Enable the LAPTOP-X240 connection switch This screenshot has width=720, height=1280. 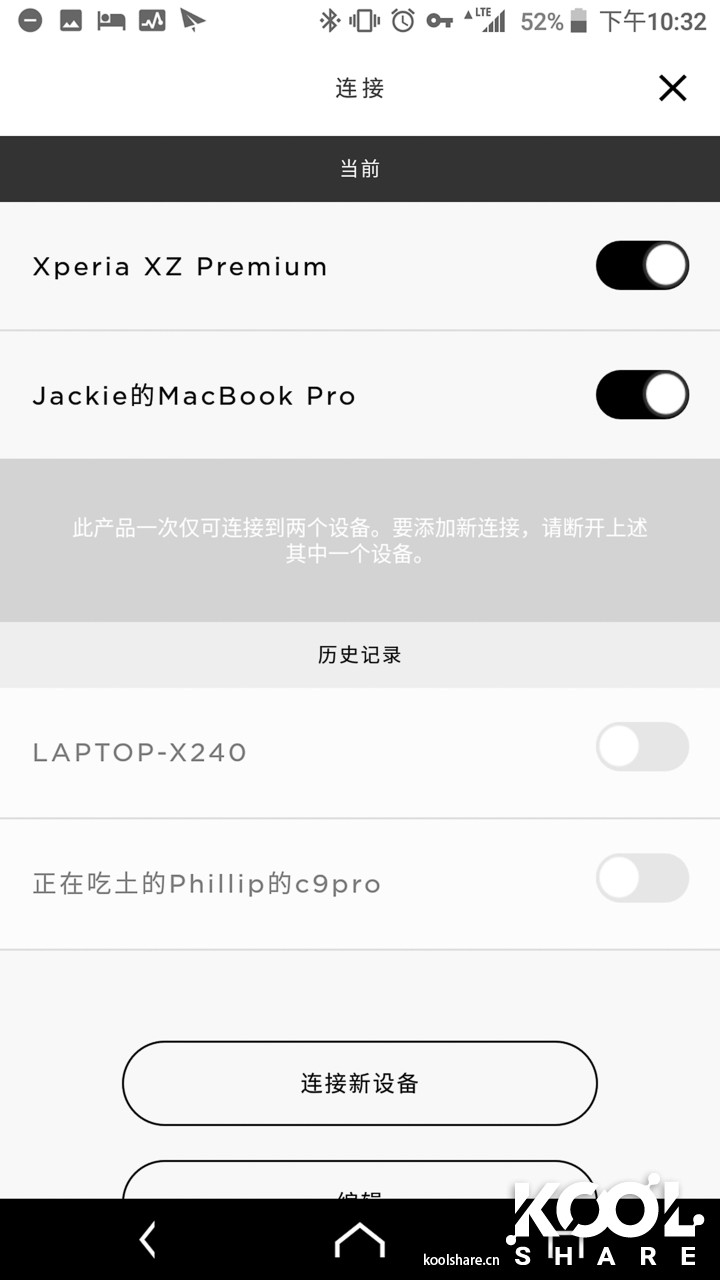[x=642, y=747]
